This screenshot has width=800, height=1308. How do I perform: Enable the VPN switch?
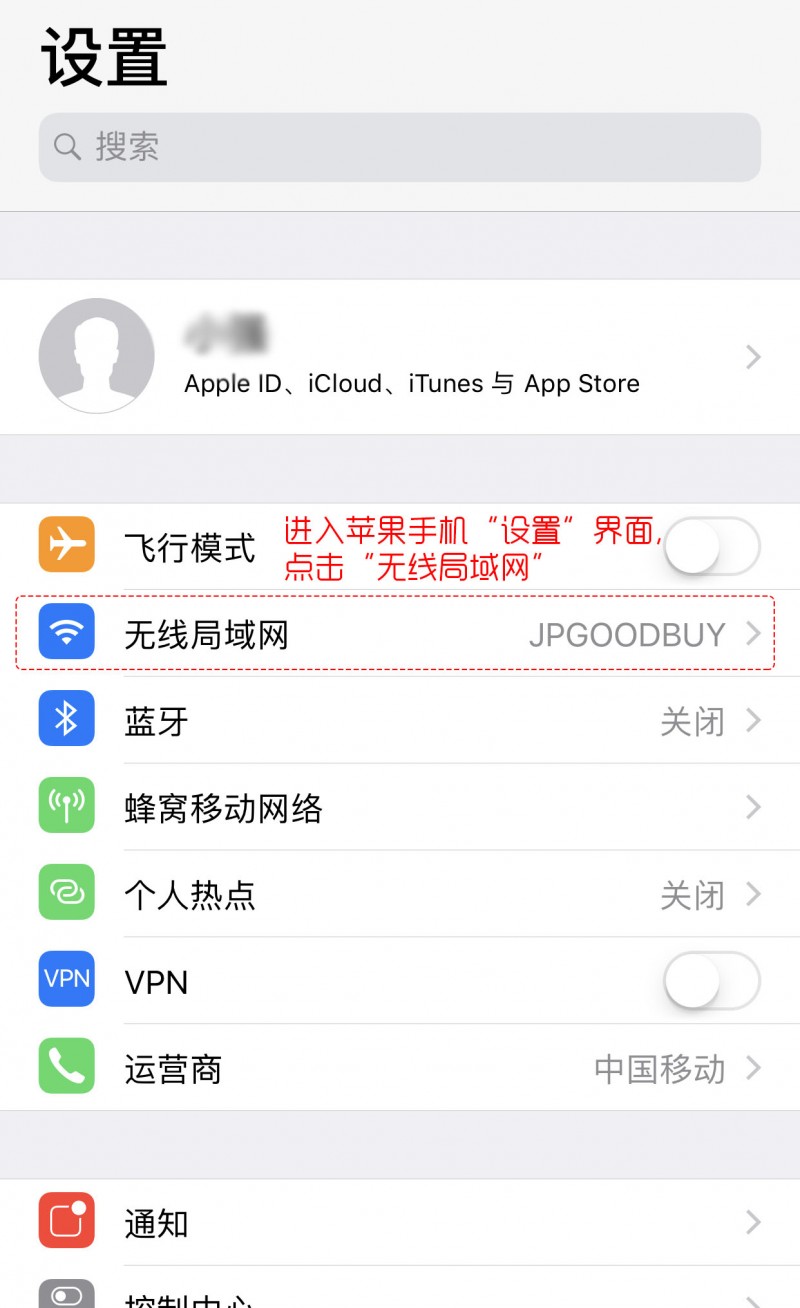click(x=711, y=981)
